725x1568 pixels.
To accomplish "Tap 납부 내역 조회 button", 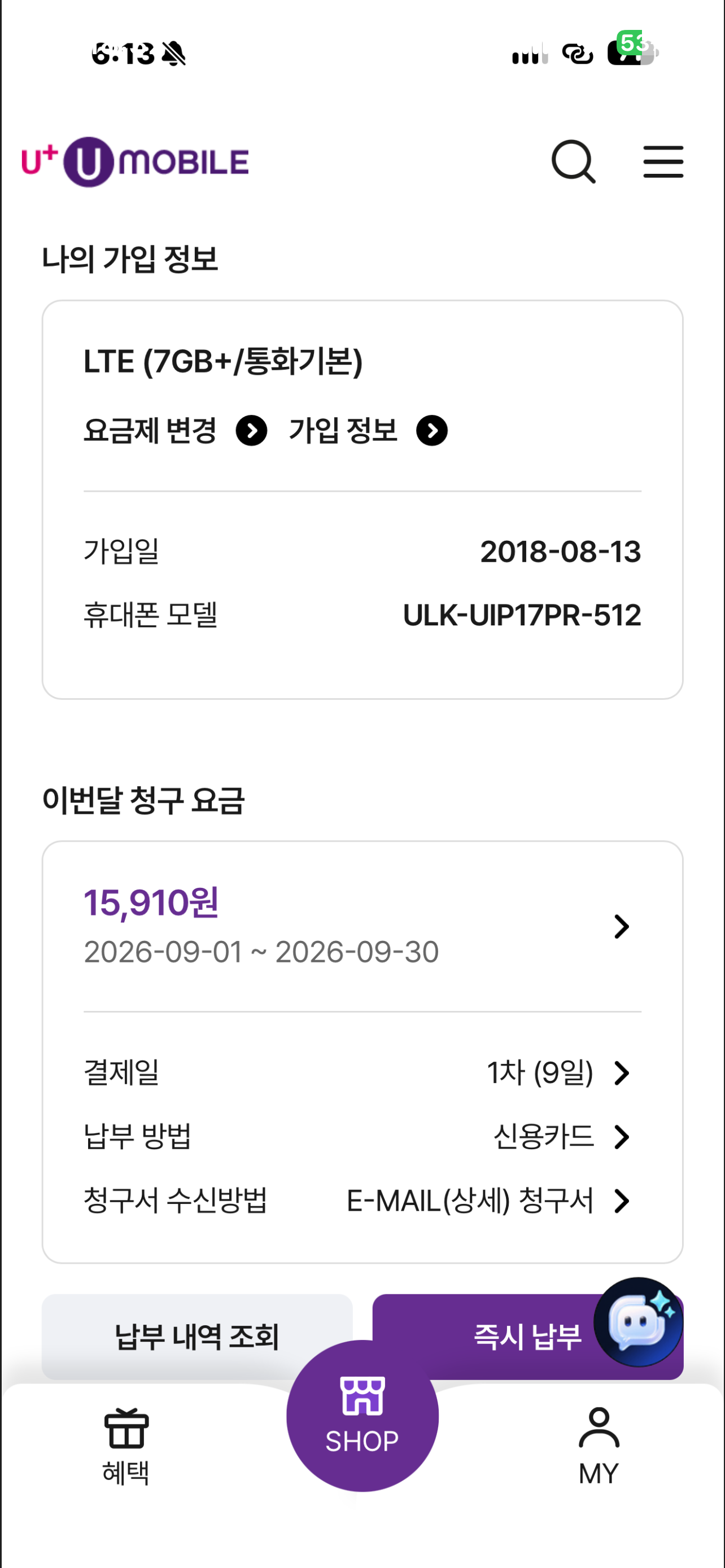I will tap(197, 1336).
